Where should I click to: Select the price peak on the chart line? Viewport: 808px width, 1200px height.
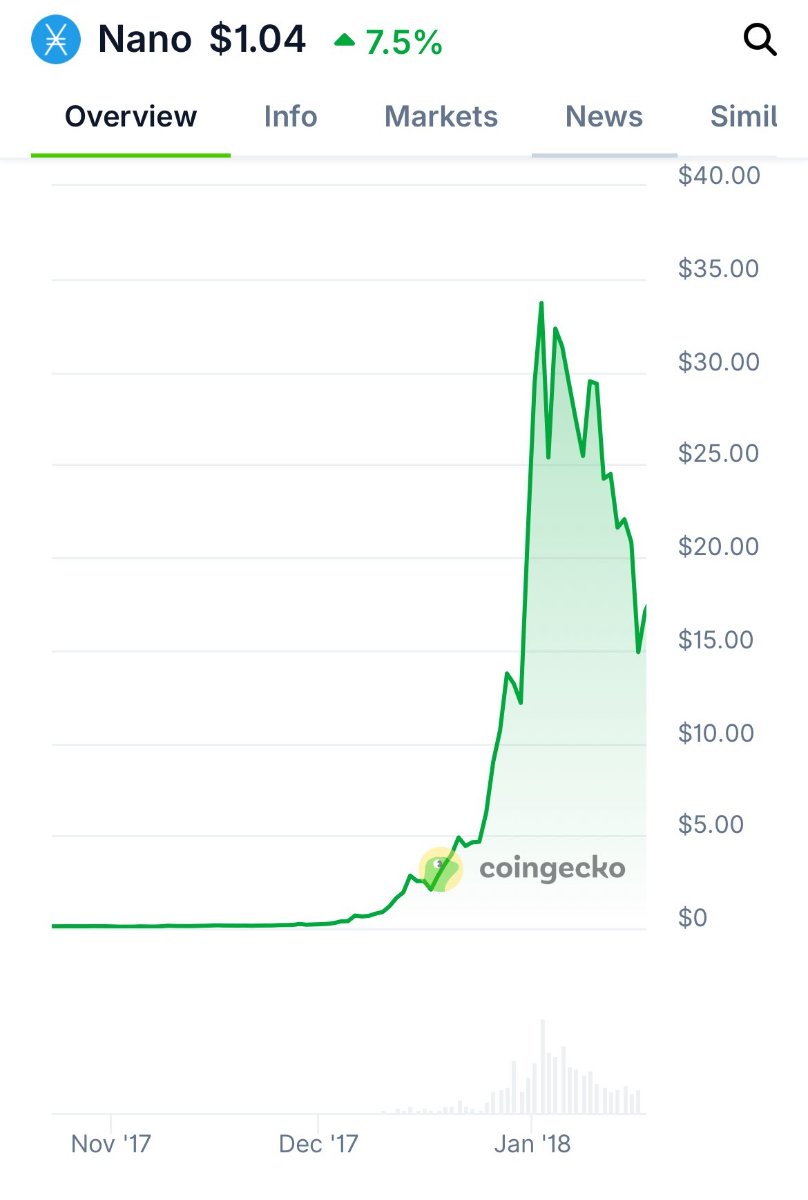click(541, 302)
